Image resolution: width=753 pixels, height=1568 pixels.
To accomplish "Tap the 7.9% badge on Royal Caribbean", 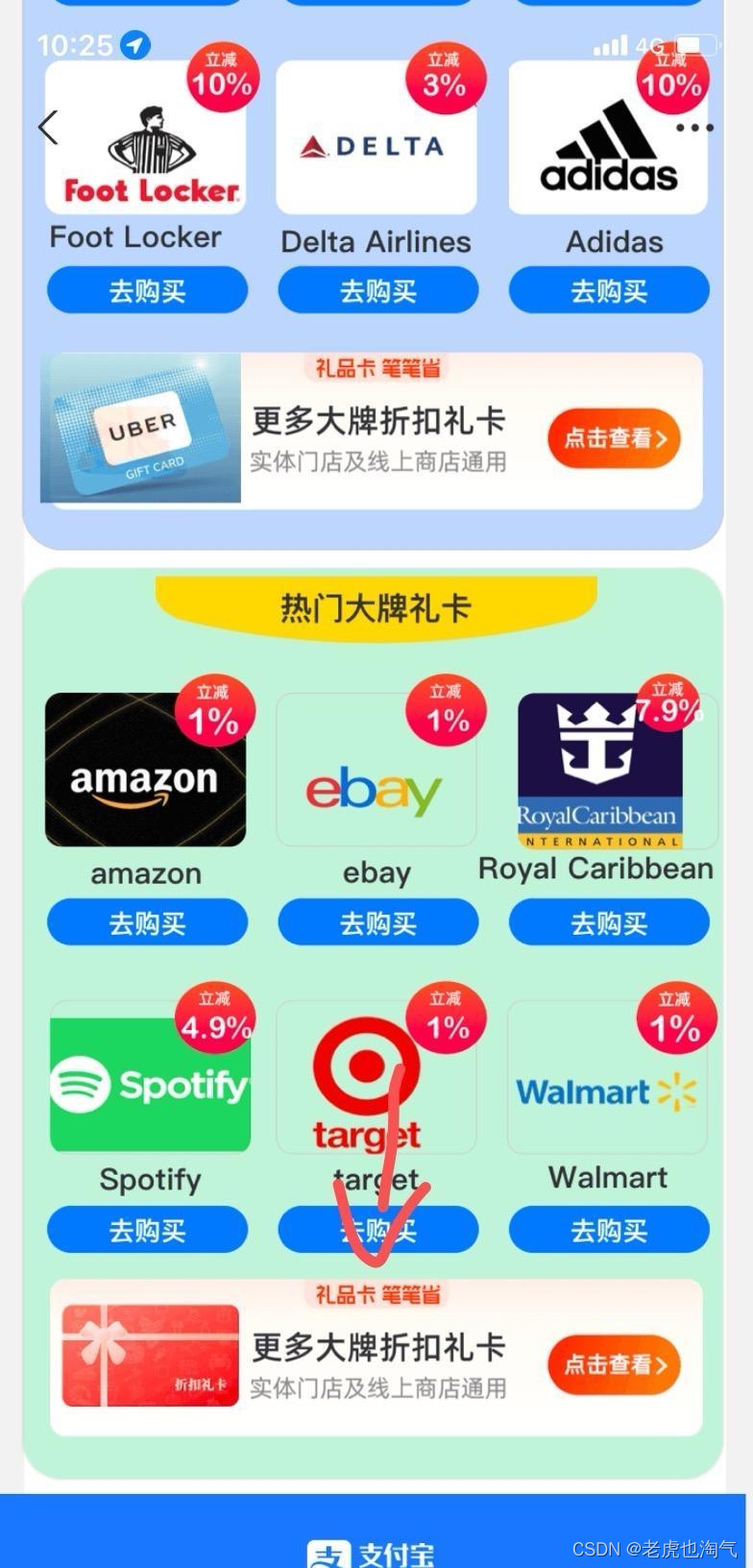I will 670,701.
